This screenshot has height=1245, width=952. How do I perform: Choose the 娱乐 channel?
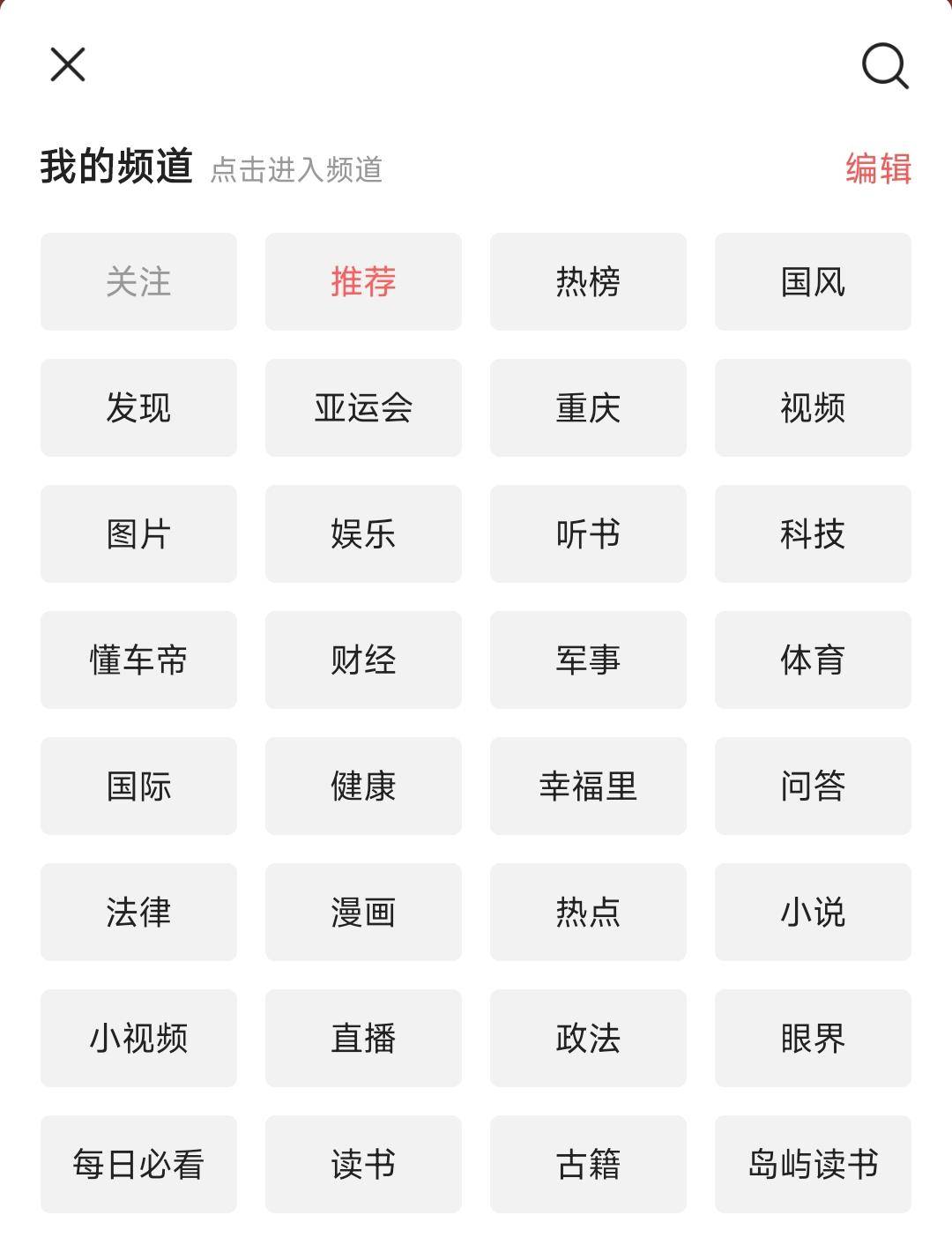[363, 534]
